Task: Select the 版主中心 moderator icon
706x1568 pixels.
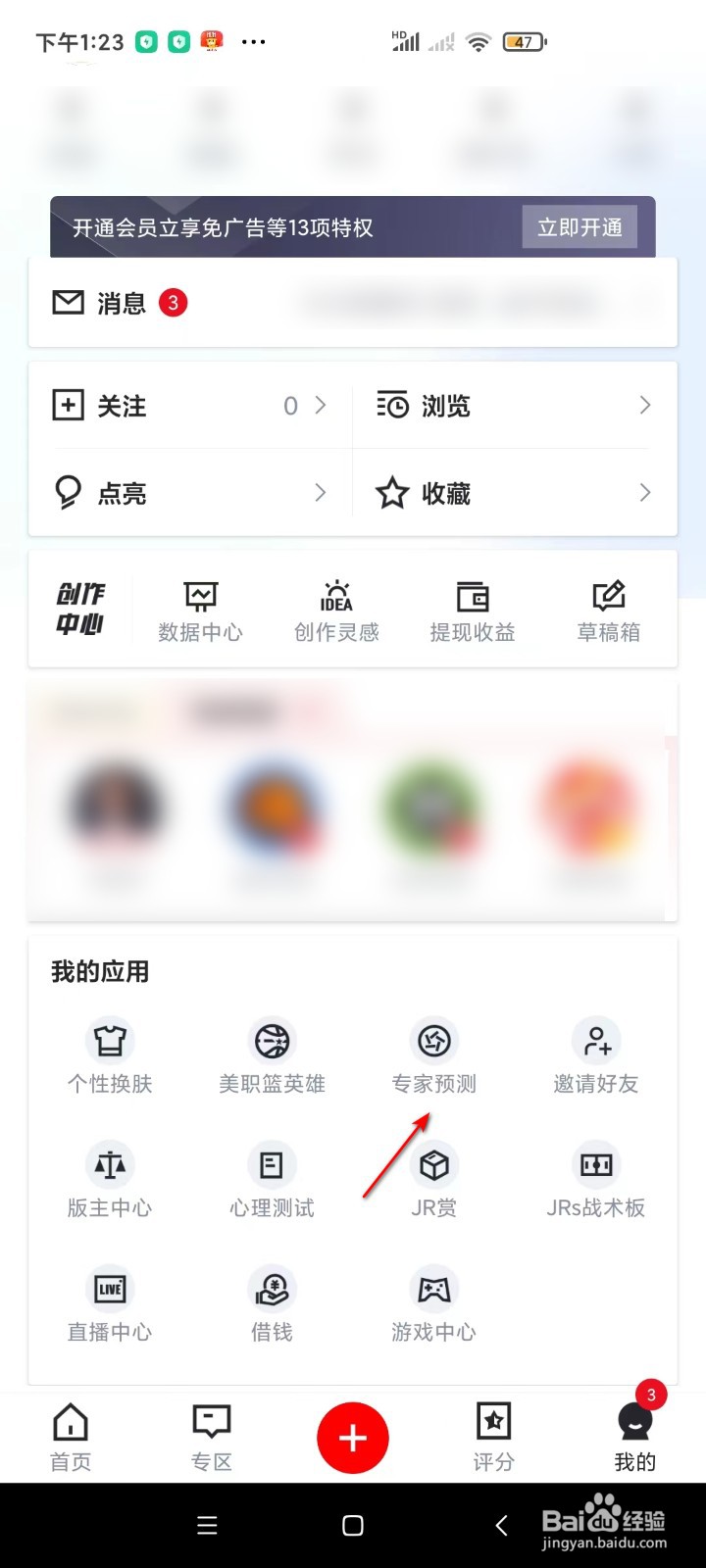Action: [x=109, y=1178]
